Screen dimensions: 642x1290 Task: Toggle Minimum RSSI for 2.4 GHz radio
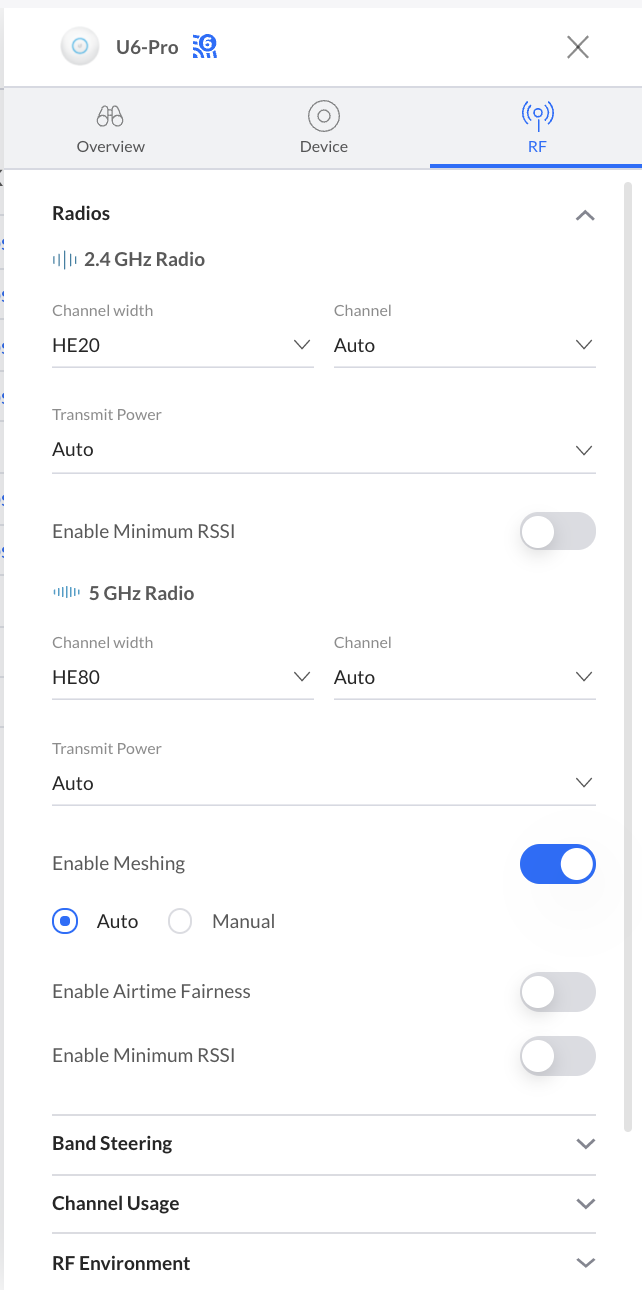557,532
